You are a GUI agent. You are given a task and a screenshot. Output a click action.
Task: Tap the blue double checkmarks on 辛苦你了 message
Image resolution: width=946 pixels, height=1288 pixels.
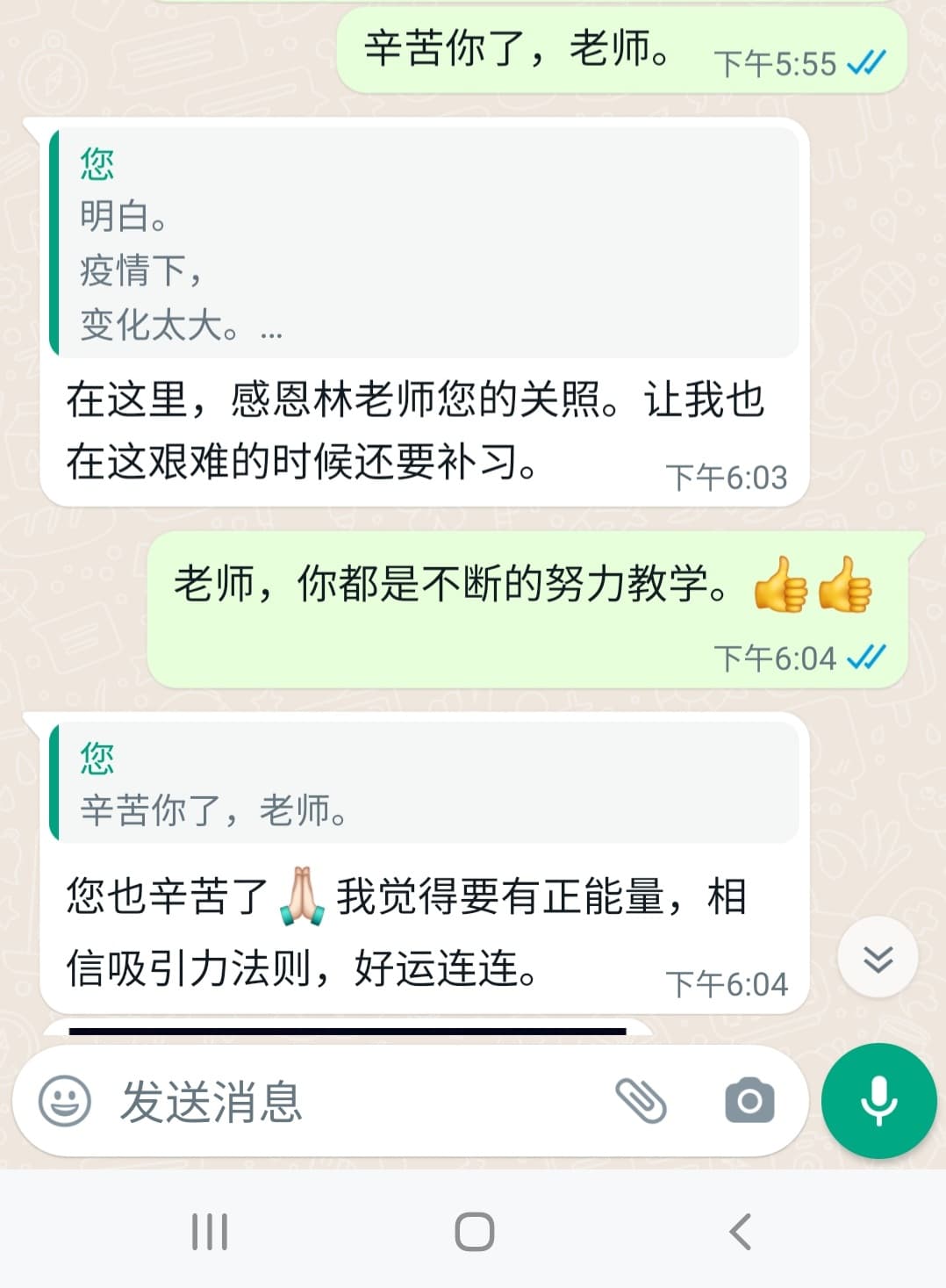[x=866, y=63]
